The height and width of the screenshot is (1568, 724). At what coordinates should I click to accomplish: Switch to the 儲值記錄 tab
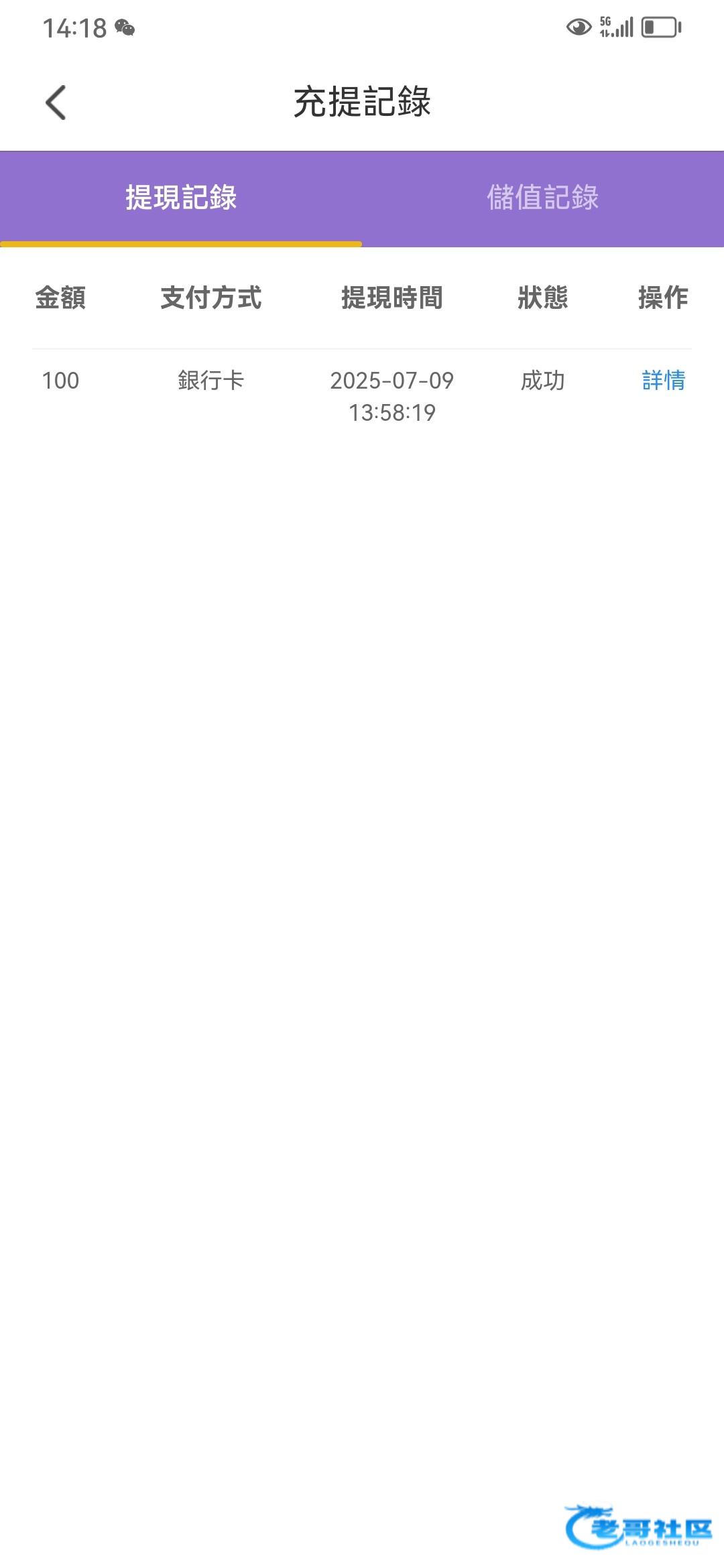[x=543, y=198]
